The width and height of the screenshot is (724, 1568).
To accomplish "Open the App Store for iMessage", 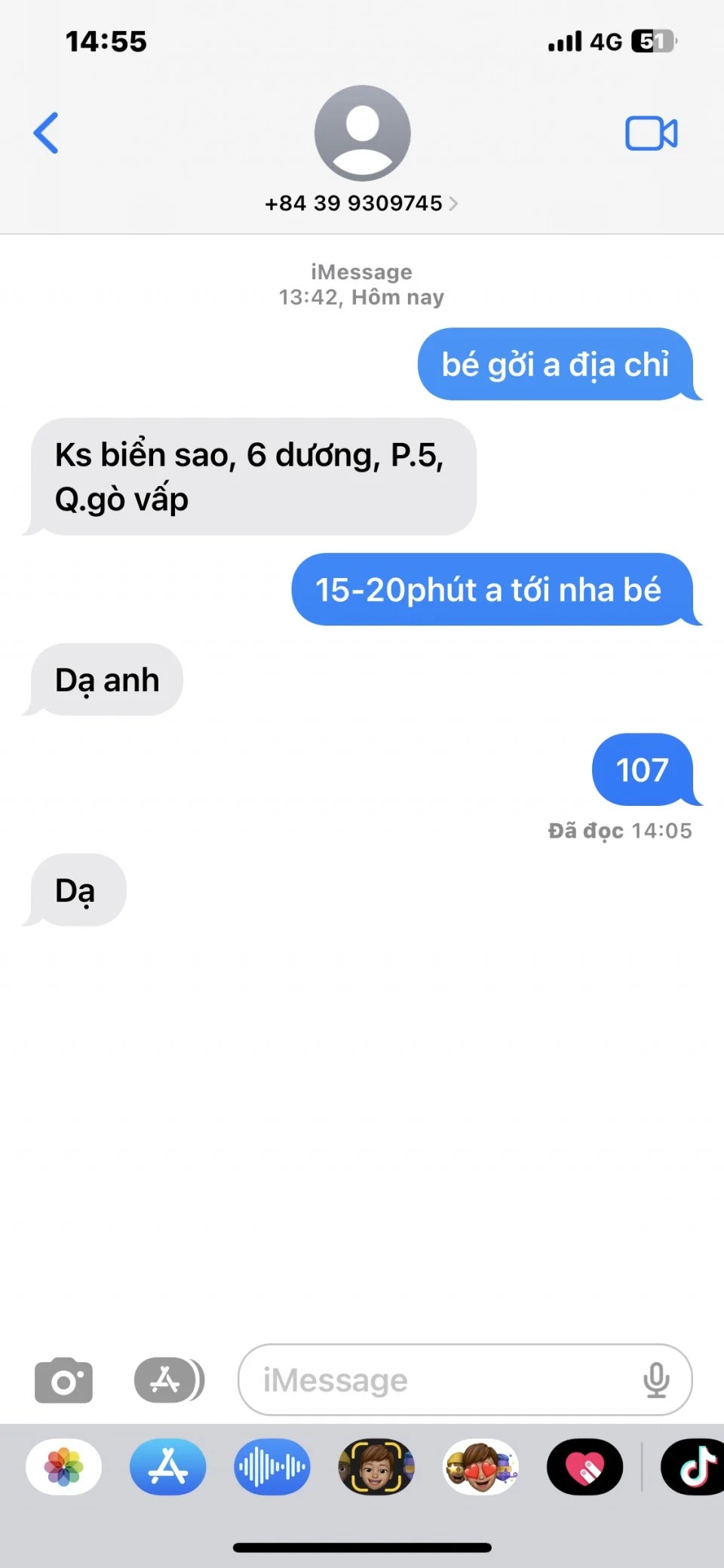I will (x=168, y=1467).
